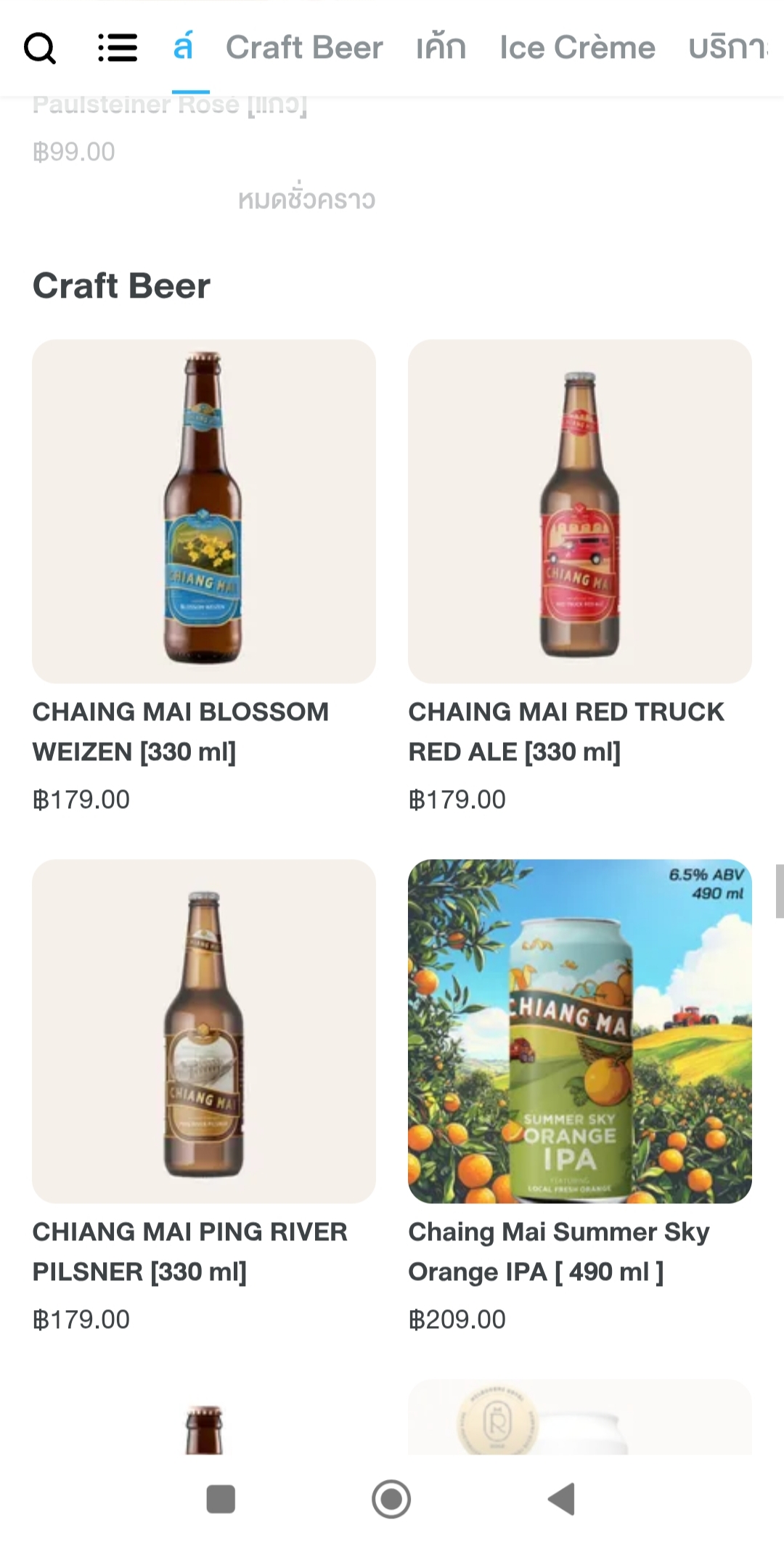Switch to the Craft Beer tab
The image size is (784, 1549).
304,48
